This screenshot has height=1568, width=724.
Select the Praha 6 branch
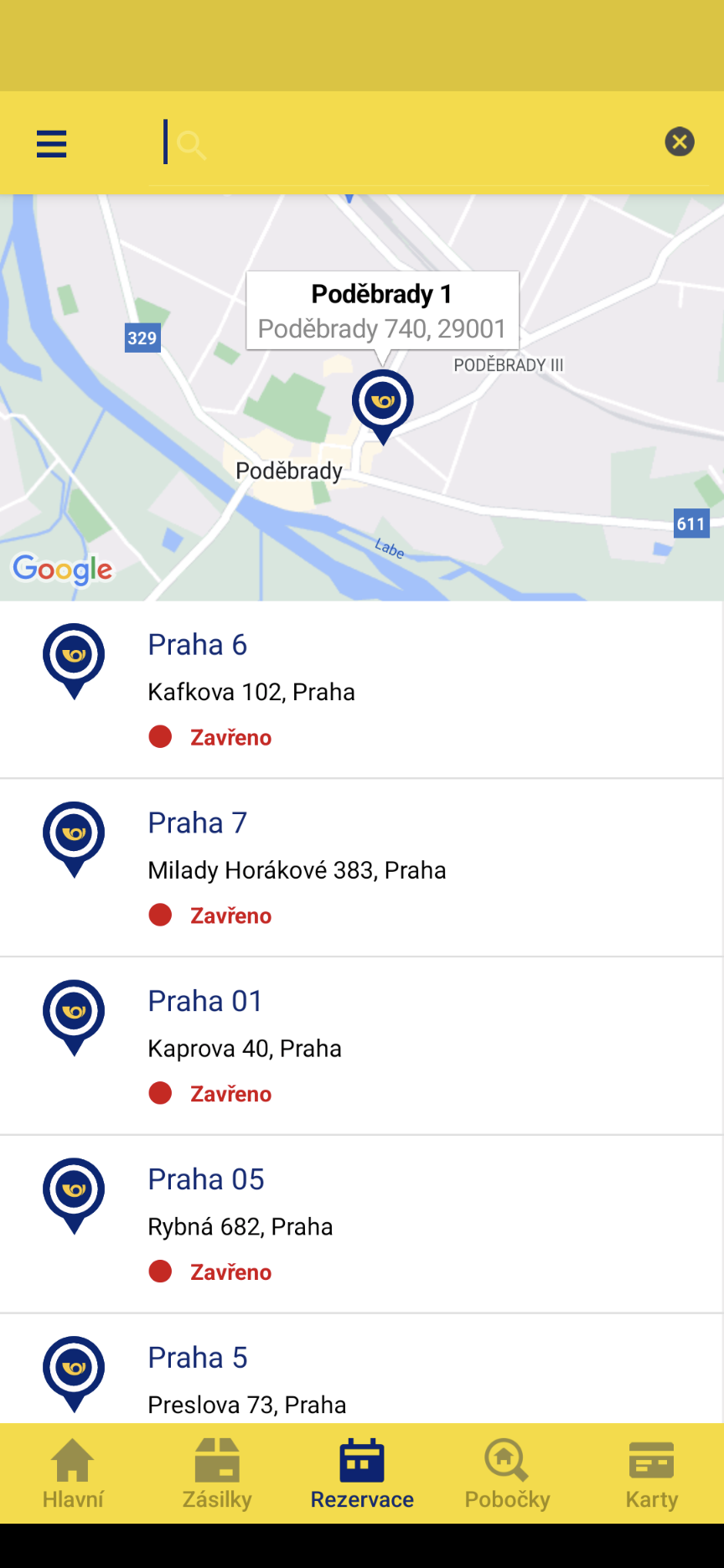pos(362,690)
